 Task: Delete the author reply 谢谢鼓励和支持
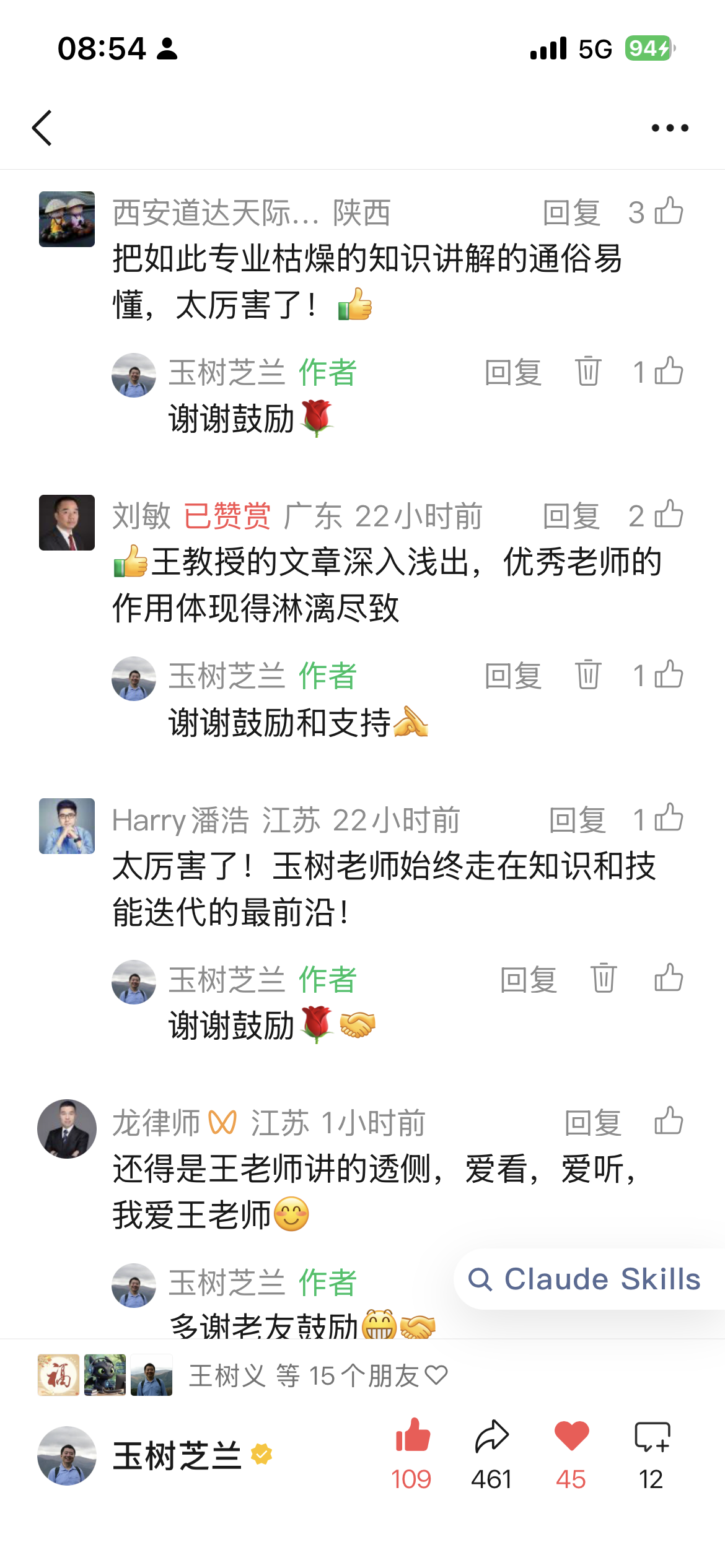point(587,675)
